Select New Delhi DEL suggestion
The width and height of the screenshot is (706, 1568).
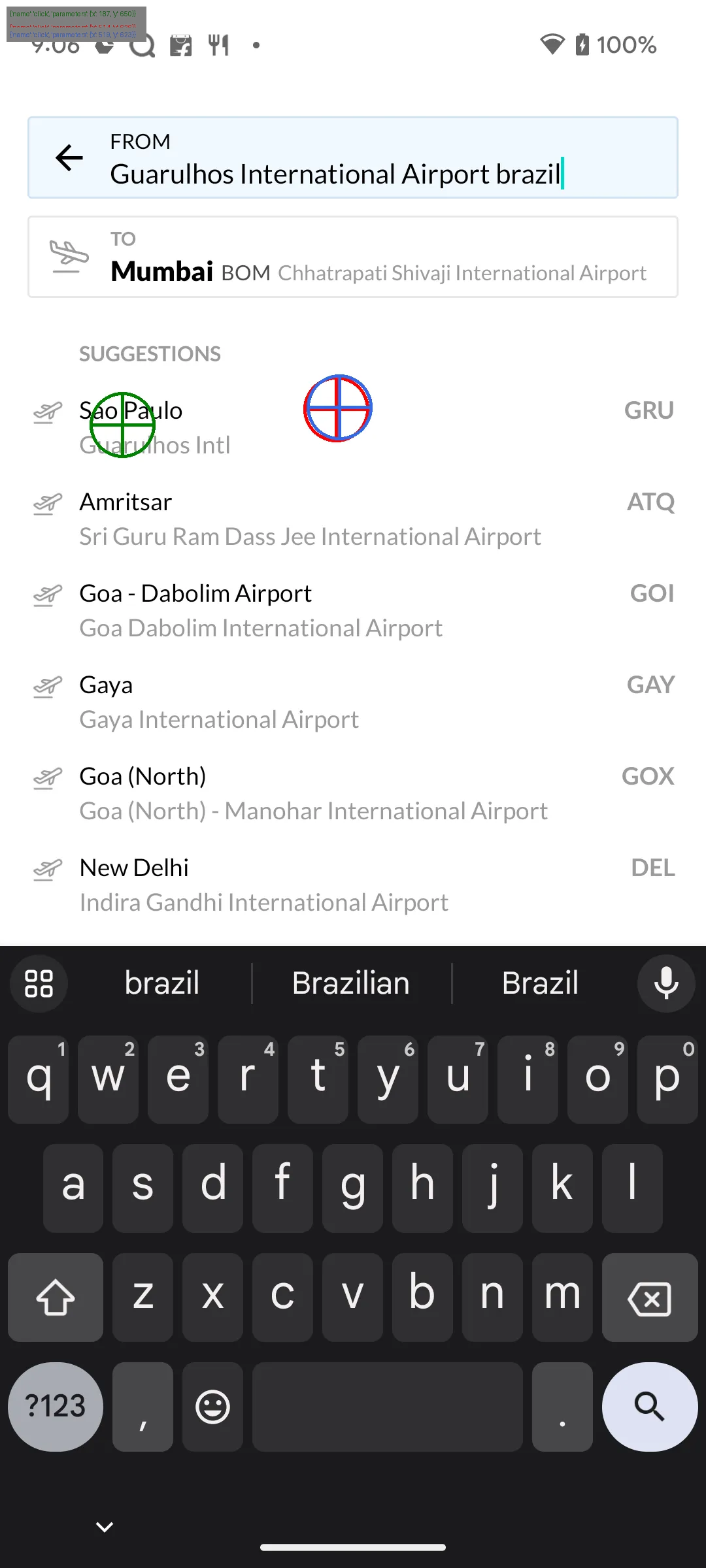[353, 885]
